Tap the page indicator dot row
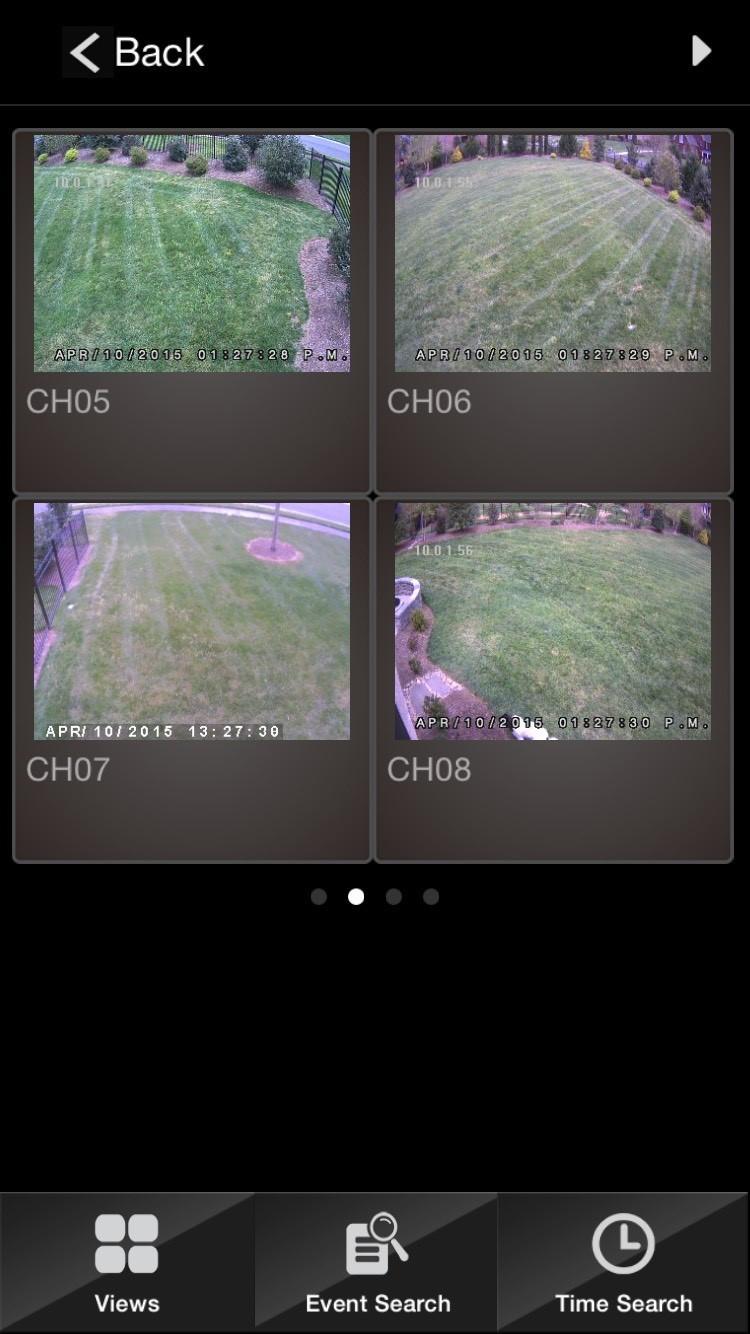Image resolution: width=750 pixels, height=1334 pixels. [374, 897]
